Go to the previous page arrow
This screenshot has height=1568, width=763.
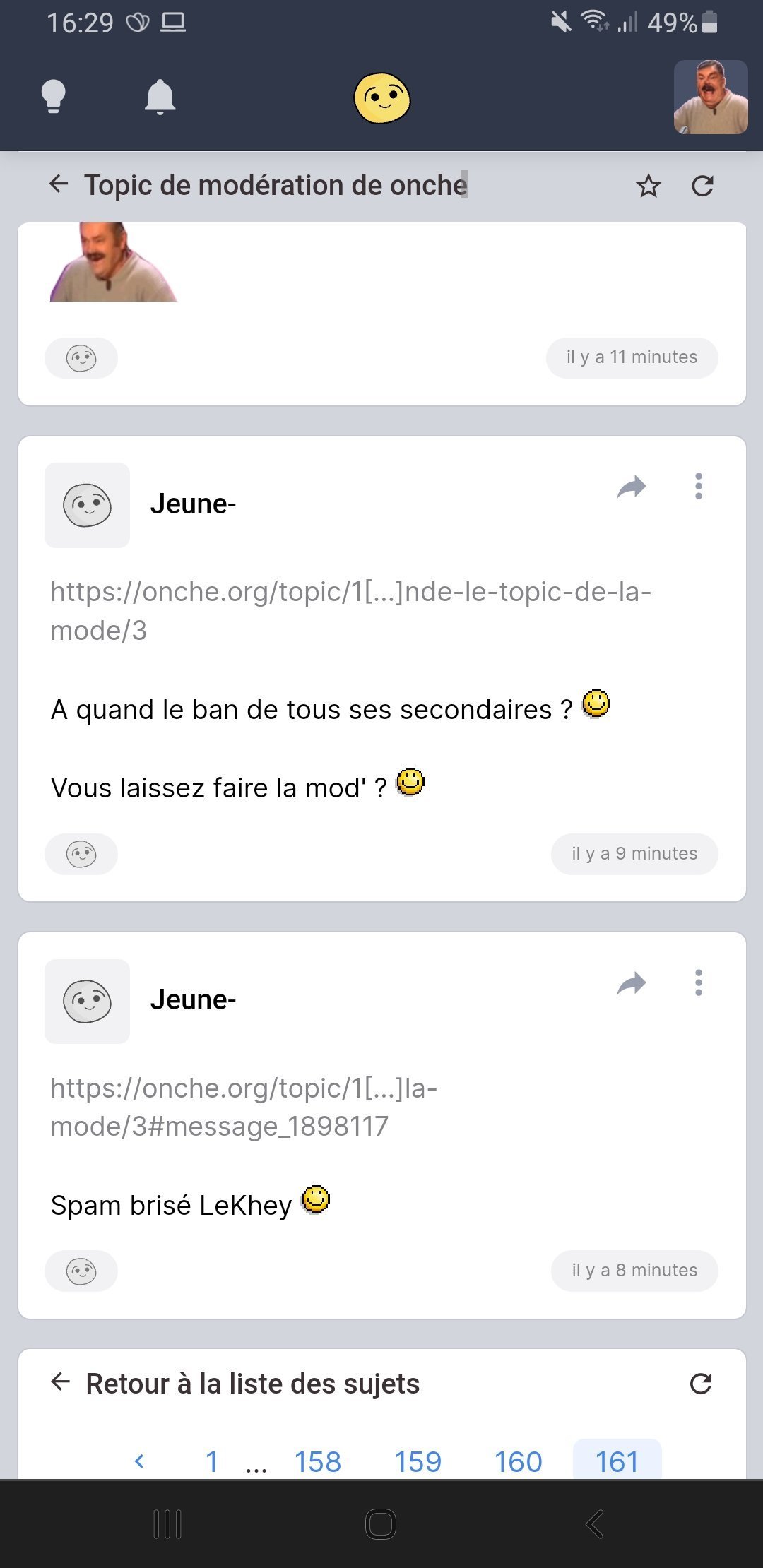(x=139, y=1461)
